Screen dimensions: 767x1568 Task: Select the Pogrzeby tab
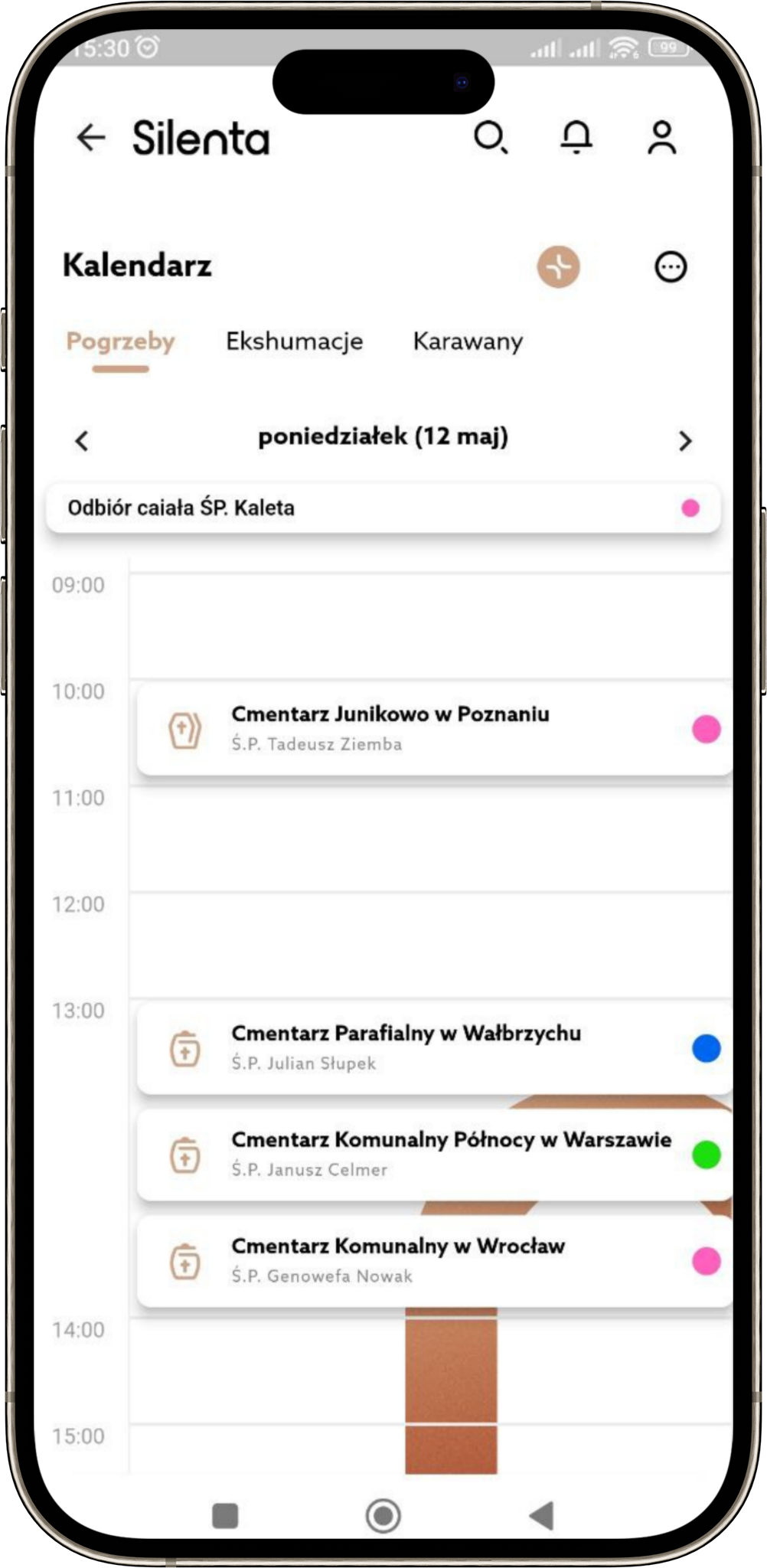click(120, 341)
